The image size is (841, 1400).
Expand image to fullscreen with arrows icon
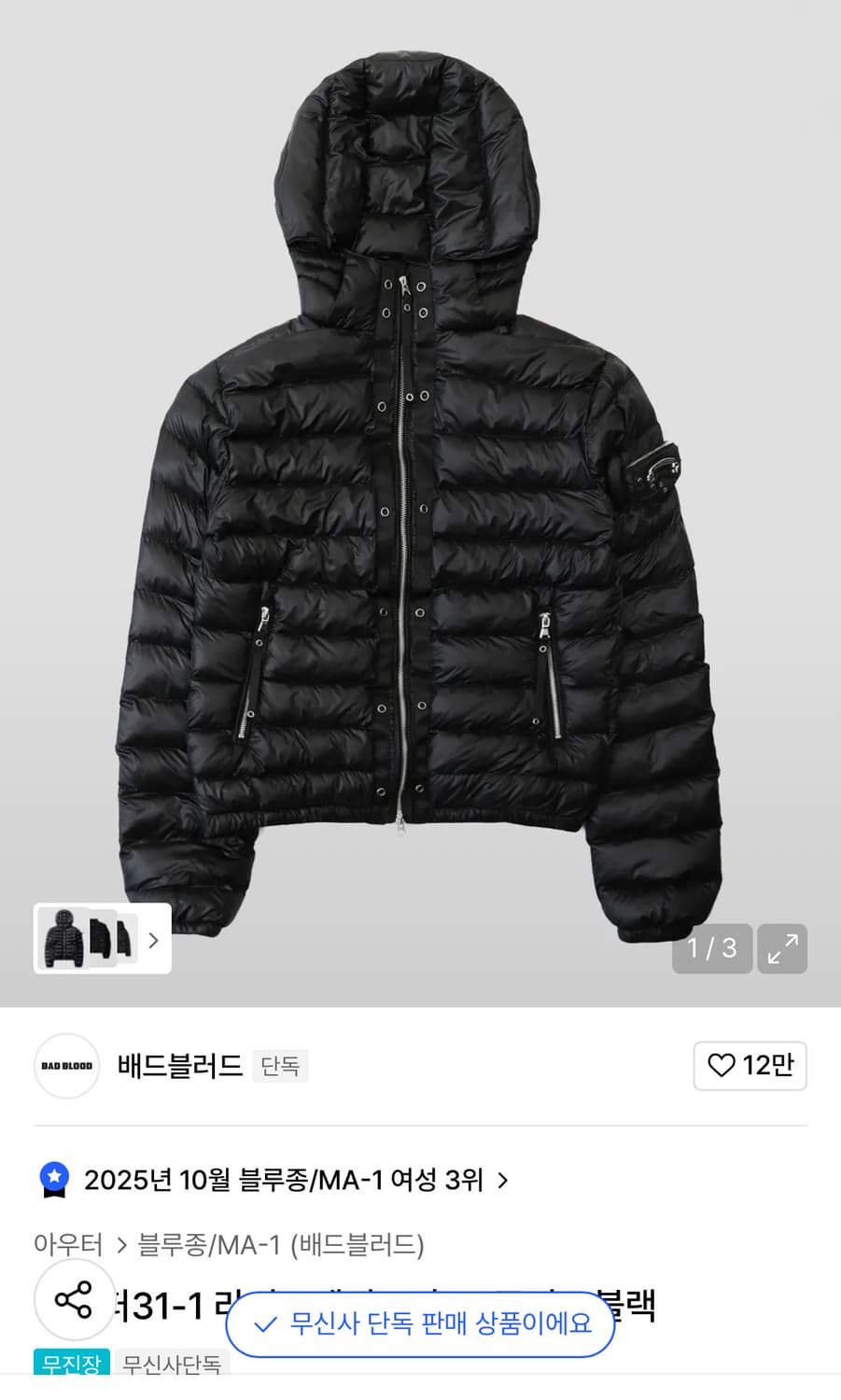coord(782,948)
